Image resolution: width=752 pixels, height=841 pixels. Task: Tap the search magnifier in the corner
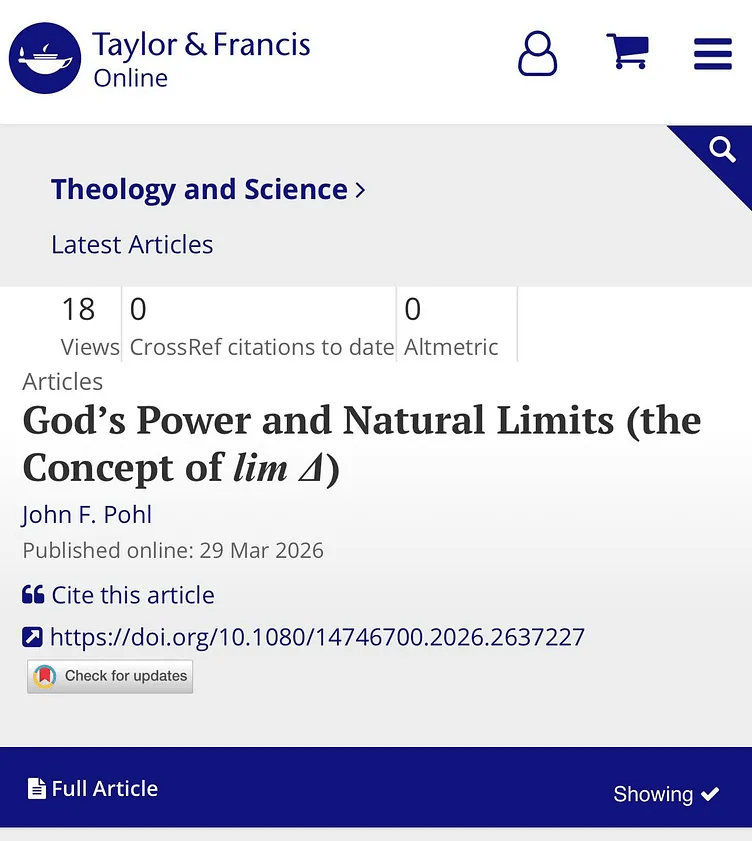pyautogui.click(x=722, y=151)
